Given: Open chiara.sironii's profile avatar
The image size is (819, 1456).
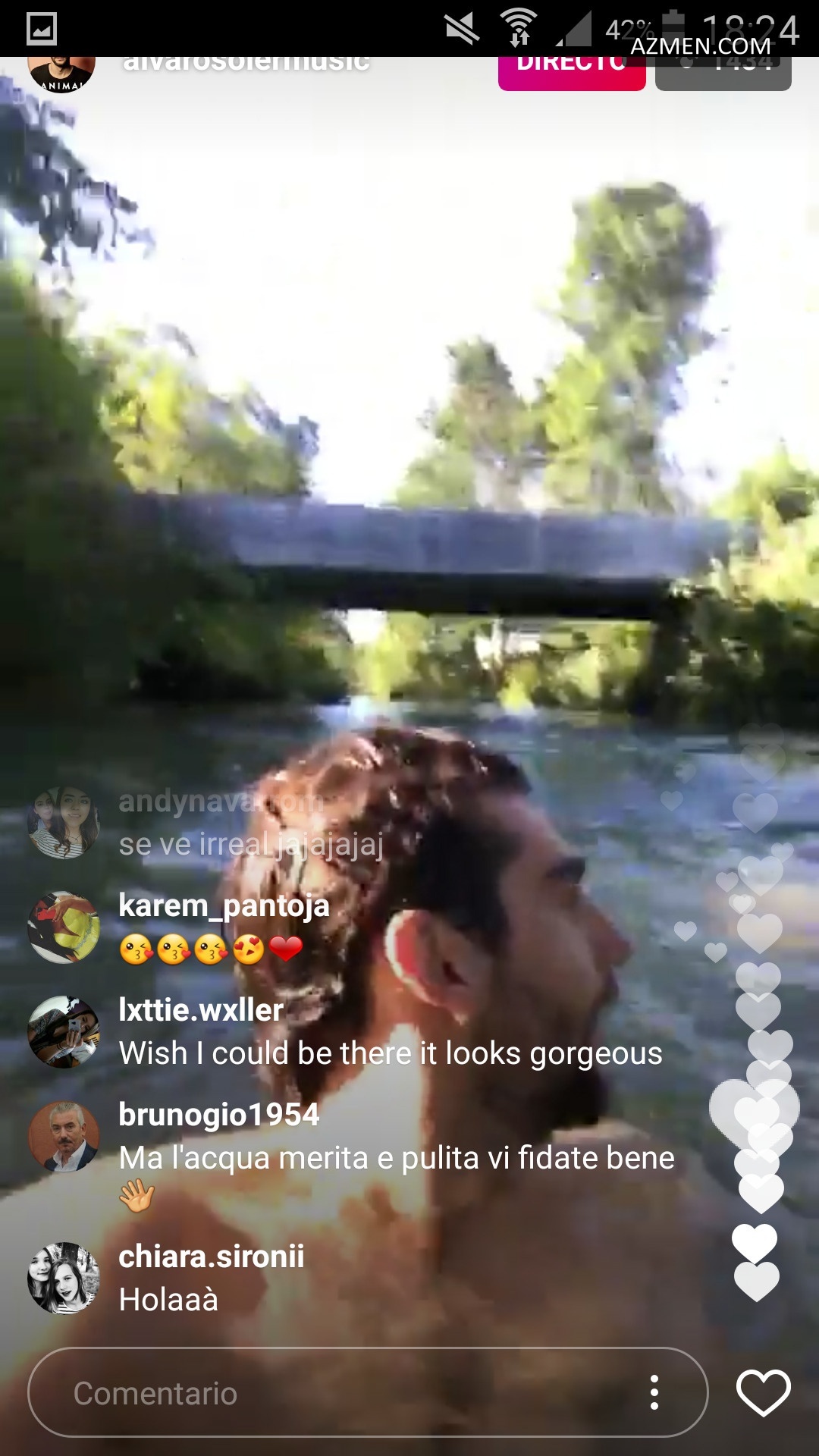Looking at the screenshot, I should click(64, 1278).
